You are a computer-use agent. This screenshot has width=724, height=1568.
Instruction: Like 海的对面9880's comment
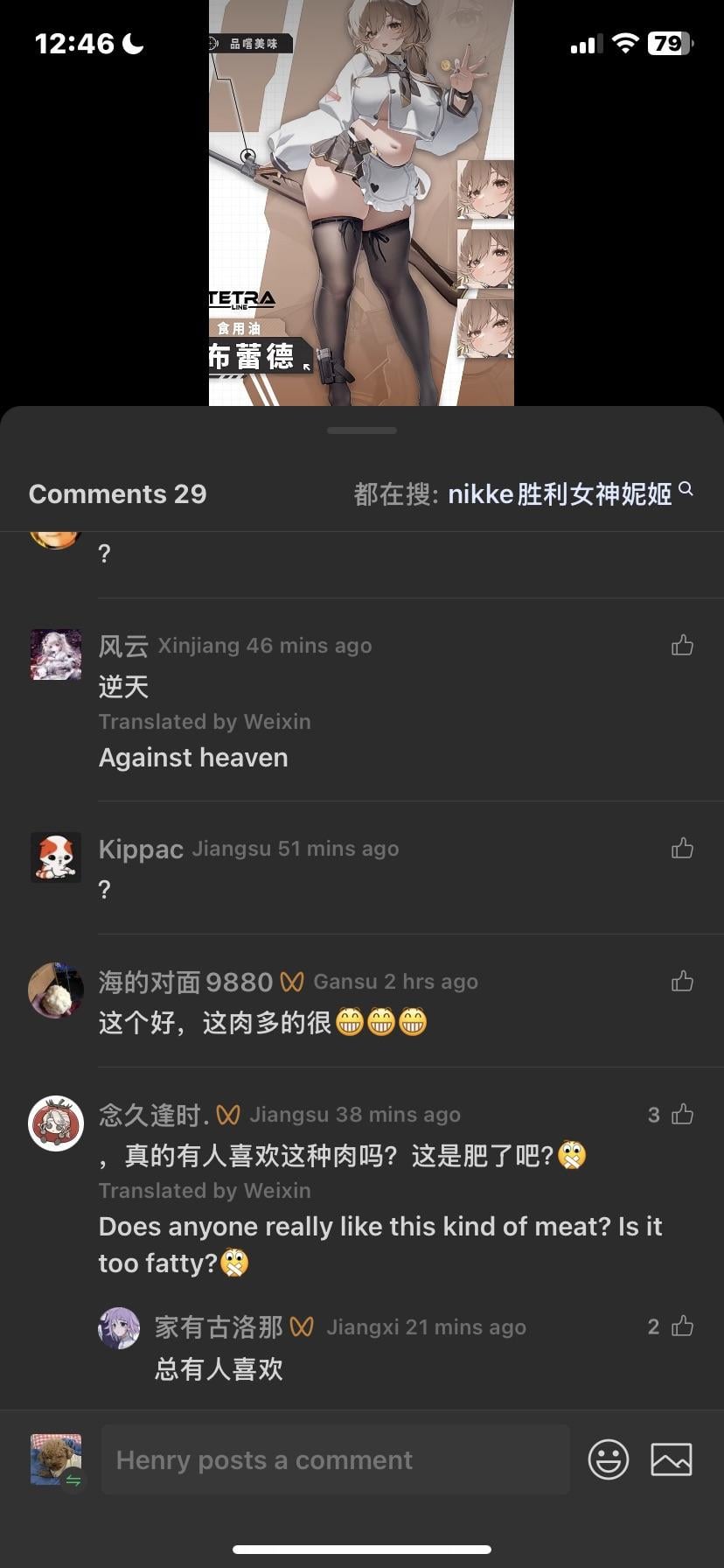[682, 982]
